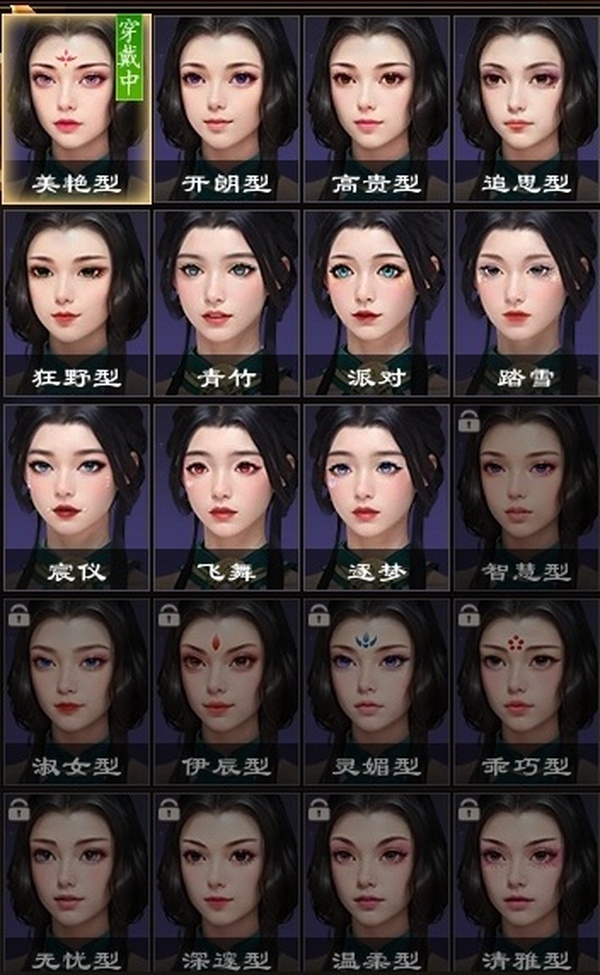
Task: Apply the 狂野型 face preset
Action: pyautogui.click(x=76, y=300)
